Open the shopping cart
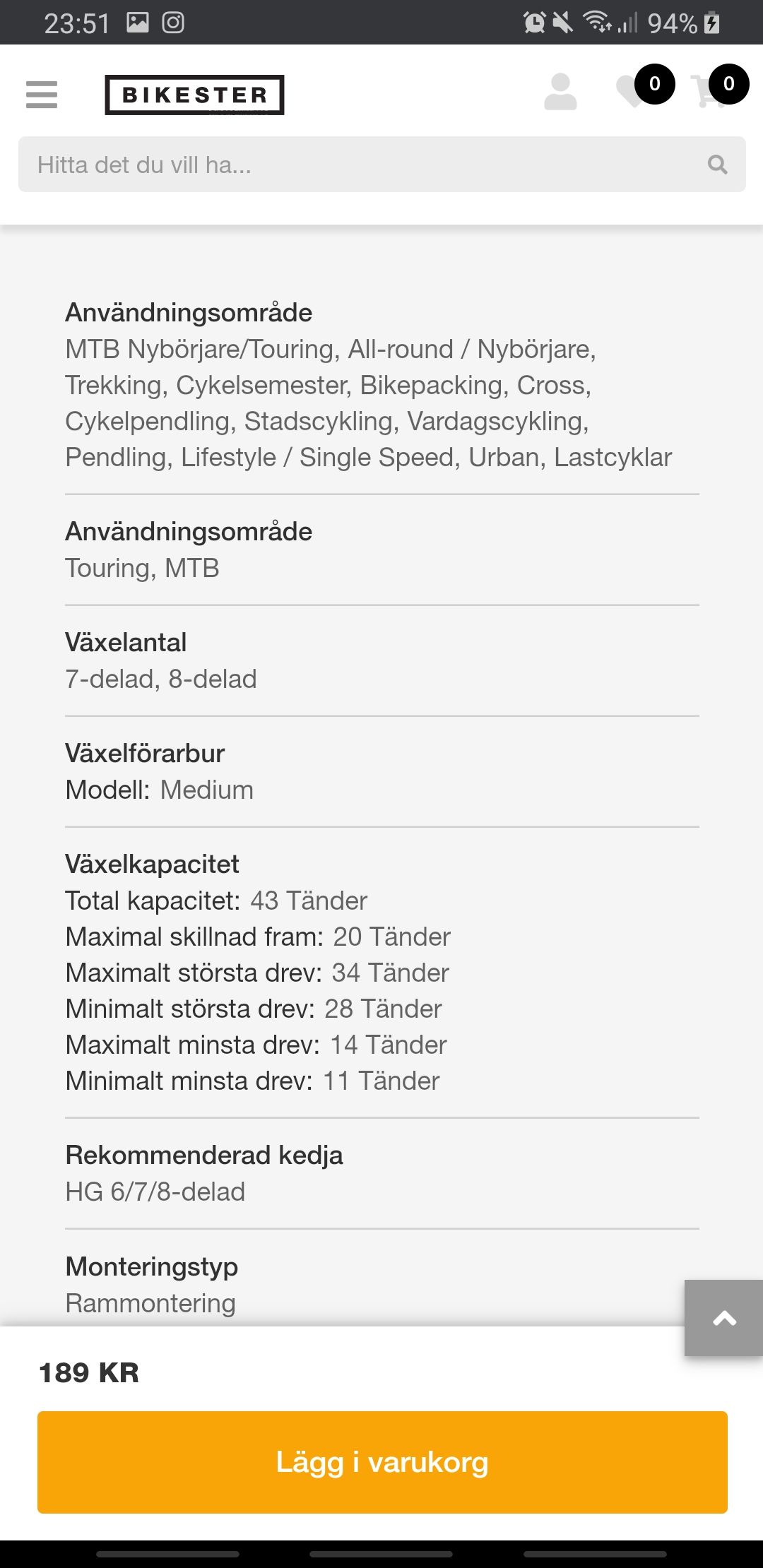The width and height of the screenshot is (763, 1568). tap(709, 92)
